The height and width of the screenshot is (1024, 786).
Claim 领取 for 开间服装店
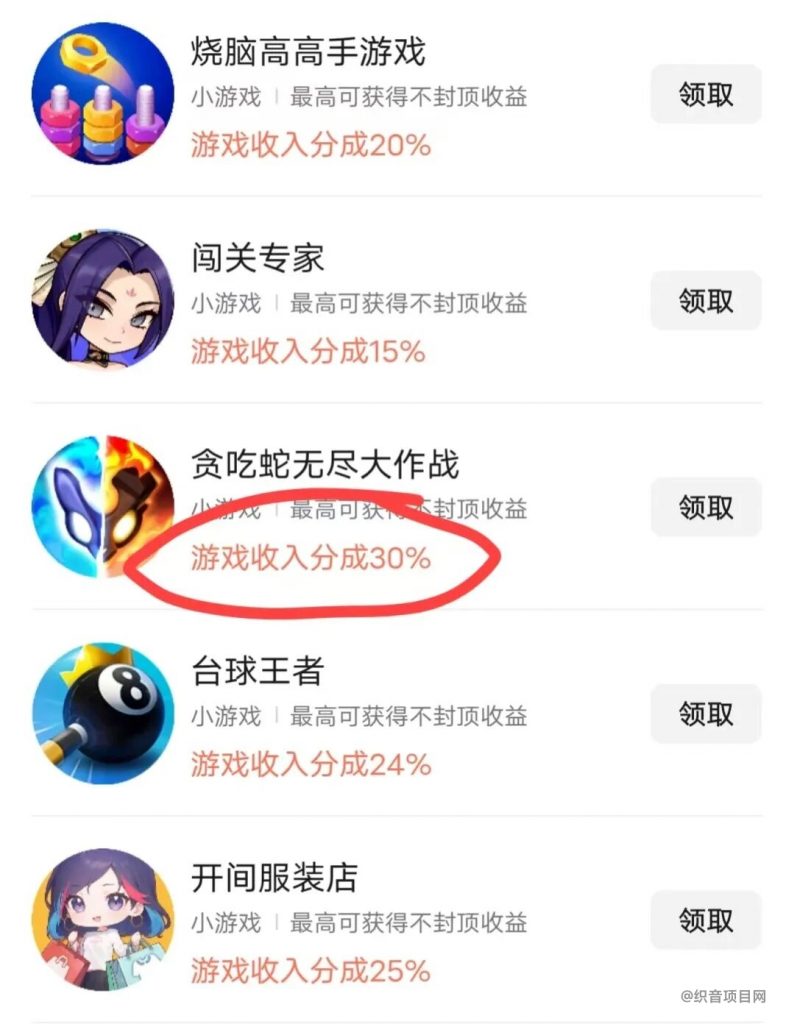point(705,921)
